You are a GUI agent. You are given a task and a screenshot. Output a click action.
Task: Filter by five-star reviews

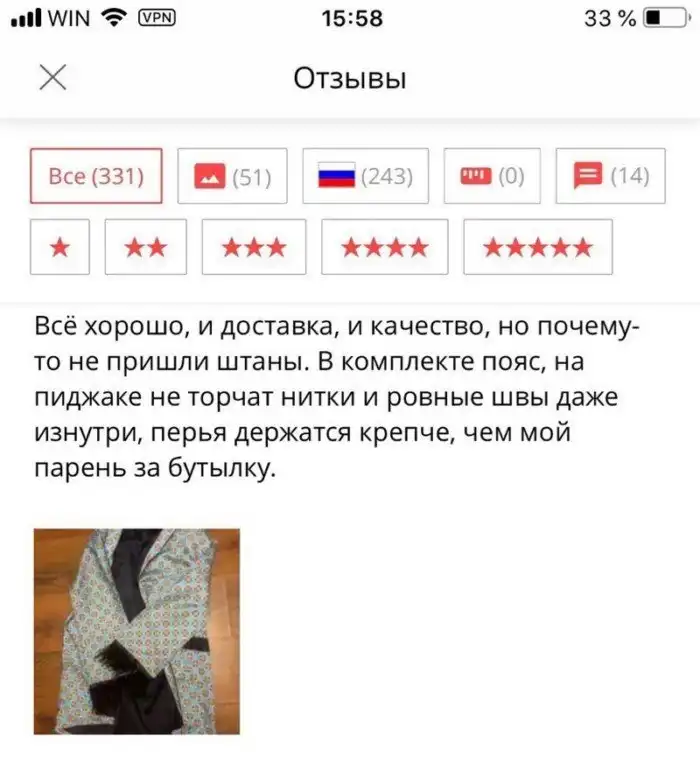pyautogui.click(x=537, y=247)
